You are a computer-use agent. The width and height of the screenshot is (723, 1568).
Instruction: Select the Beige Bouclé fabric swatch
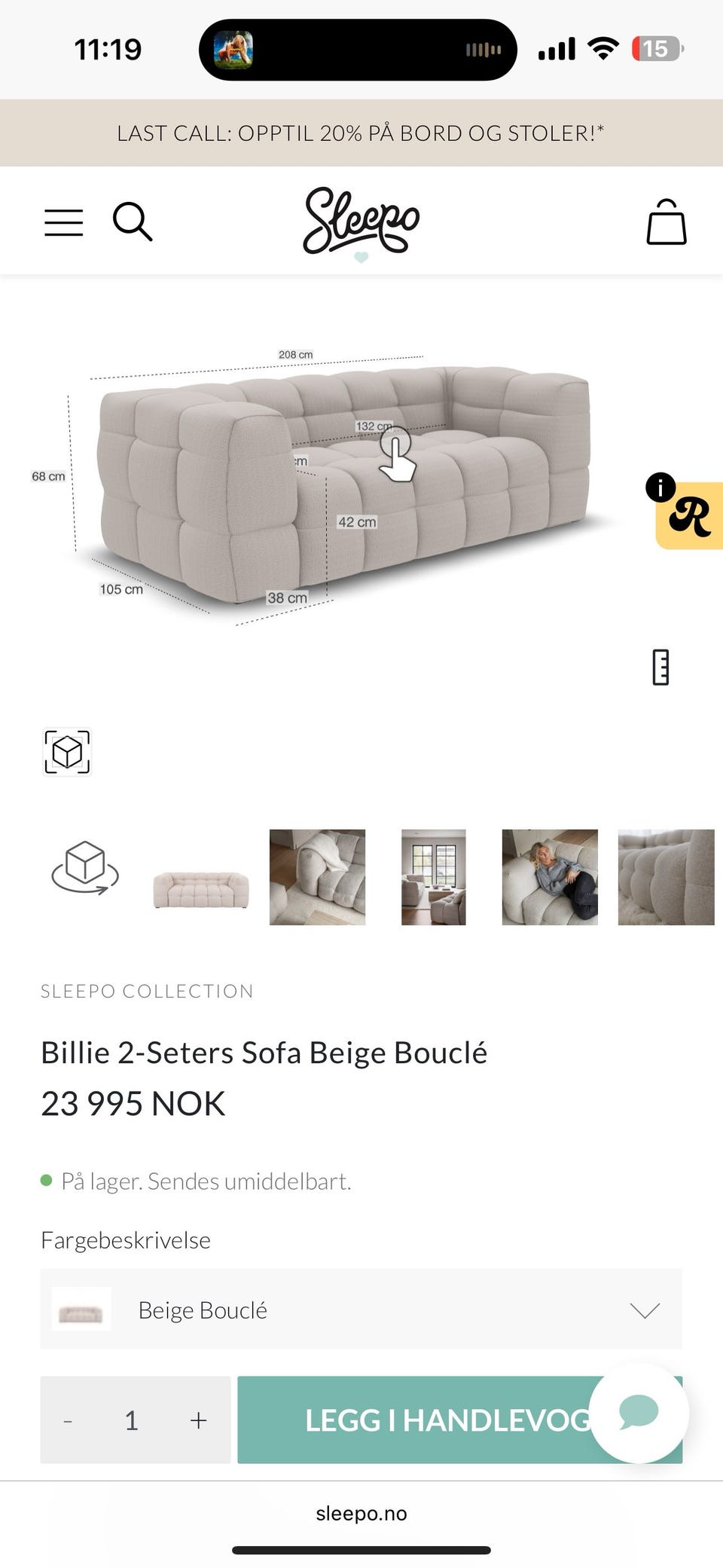[x=81, y=1310]
